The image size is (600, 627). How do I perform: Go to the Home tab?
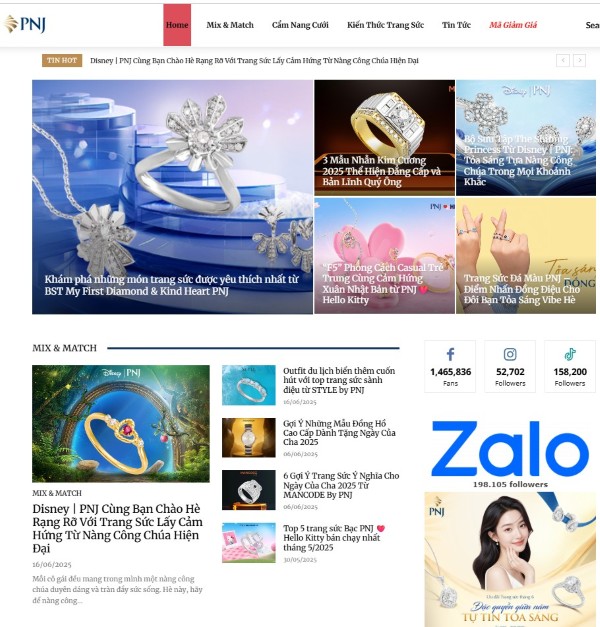[177, 24]
